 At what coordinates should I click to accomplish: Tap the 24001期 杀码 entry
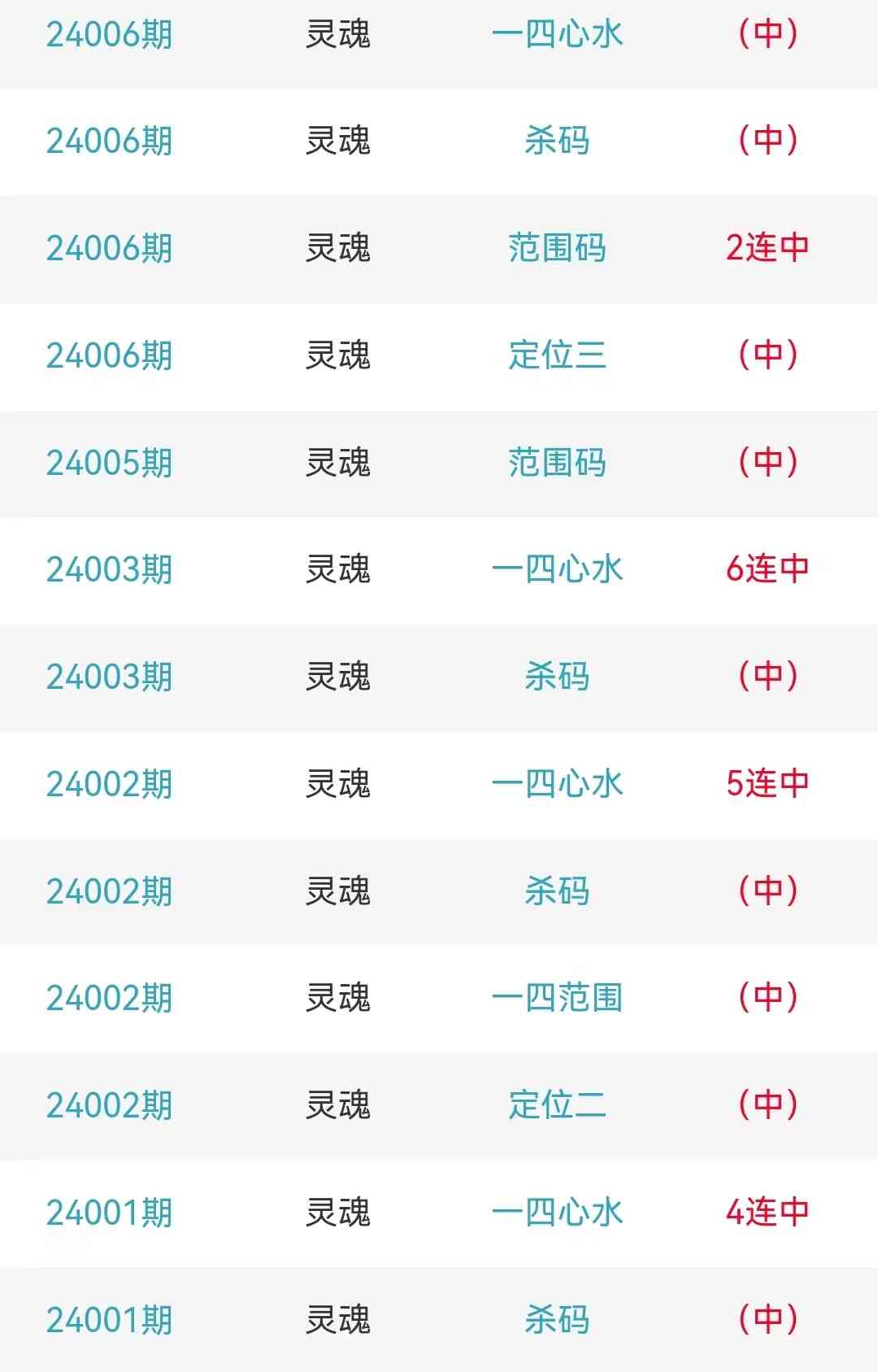point(557,1320)
